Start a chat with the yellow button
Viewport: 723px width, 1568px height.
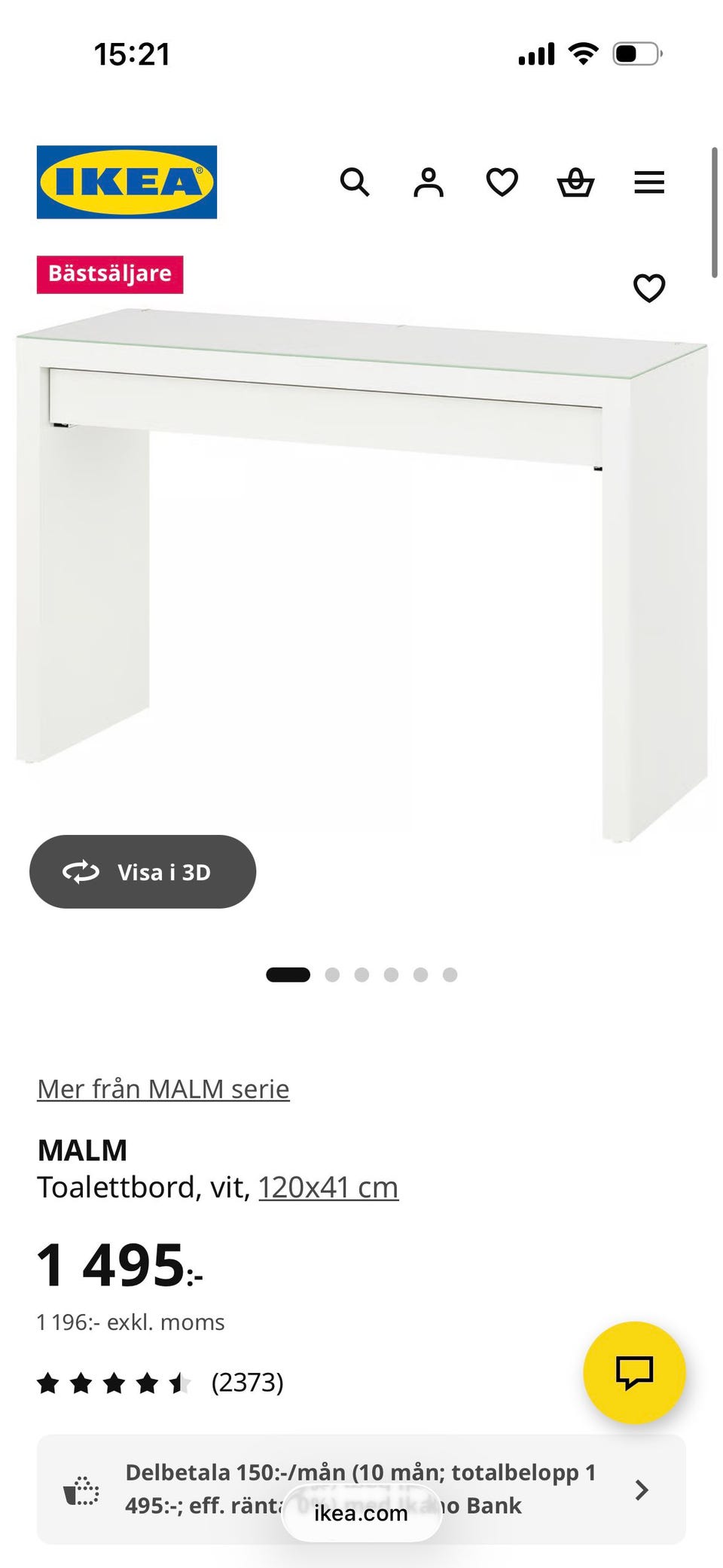point(634,1372)
